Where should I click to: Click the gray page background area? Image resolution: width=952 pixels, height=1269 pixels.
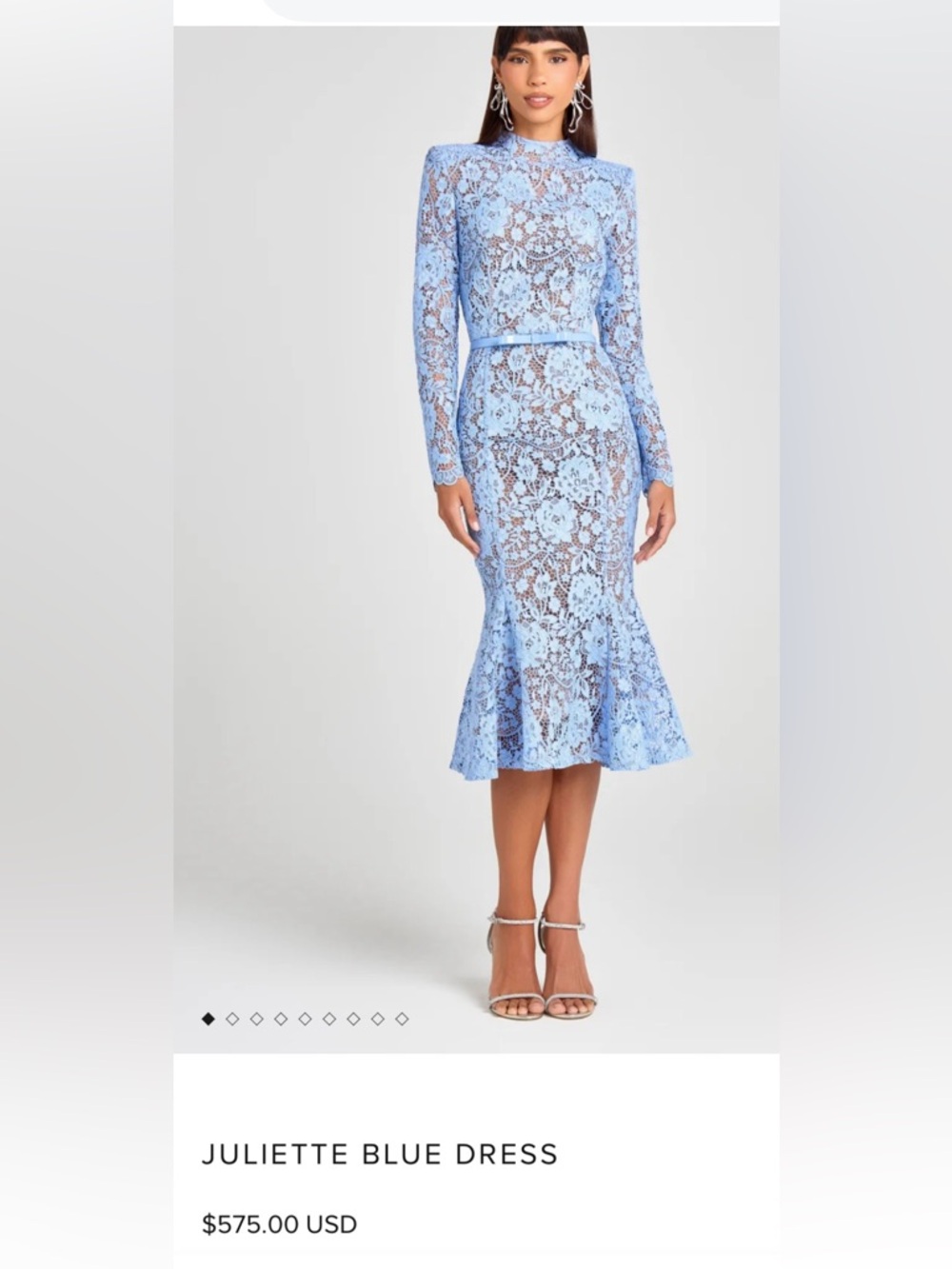tap(86, 571)
